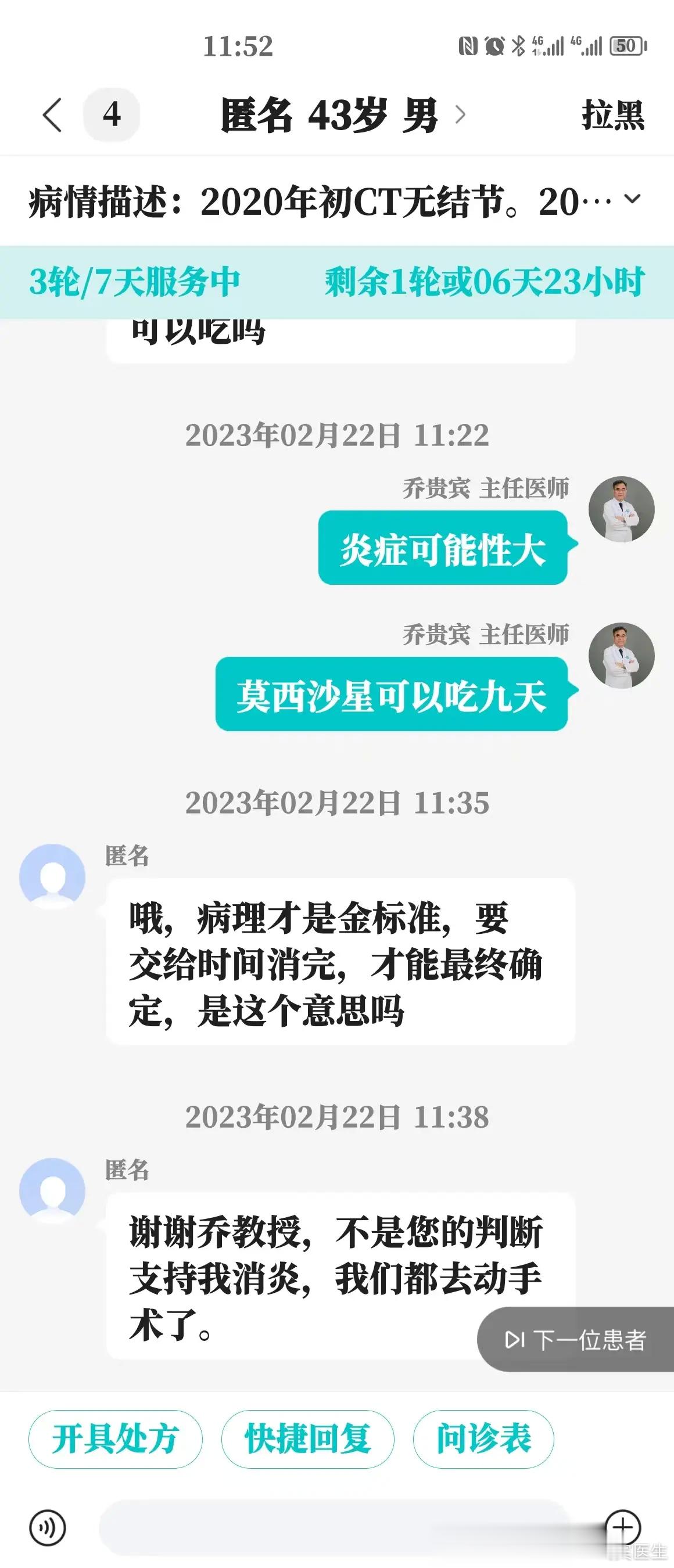
Task: Open 快捷回复 quick replies
Action: point(307,1439)
